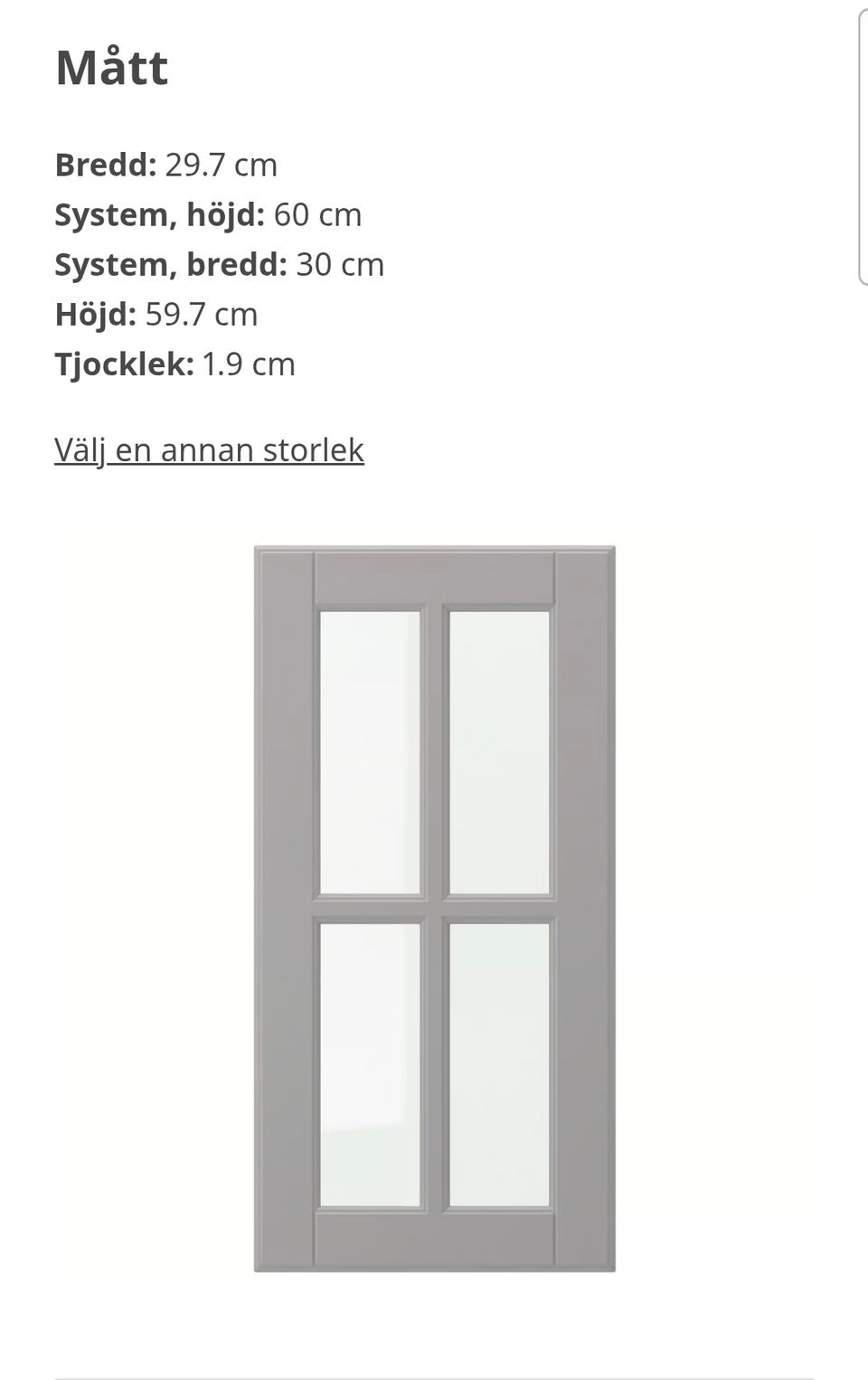
Task: Click the Mått heading
Action: click(x=111, y=68)
